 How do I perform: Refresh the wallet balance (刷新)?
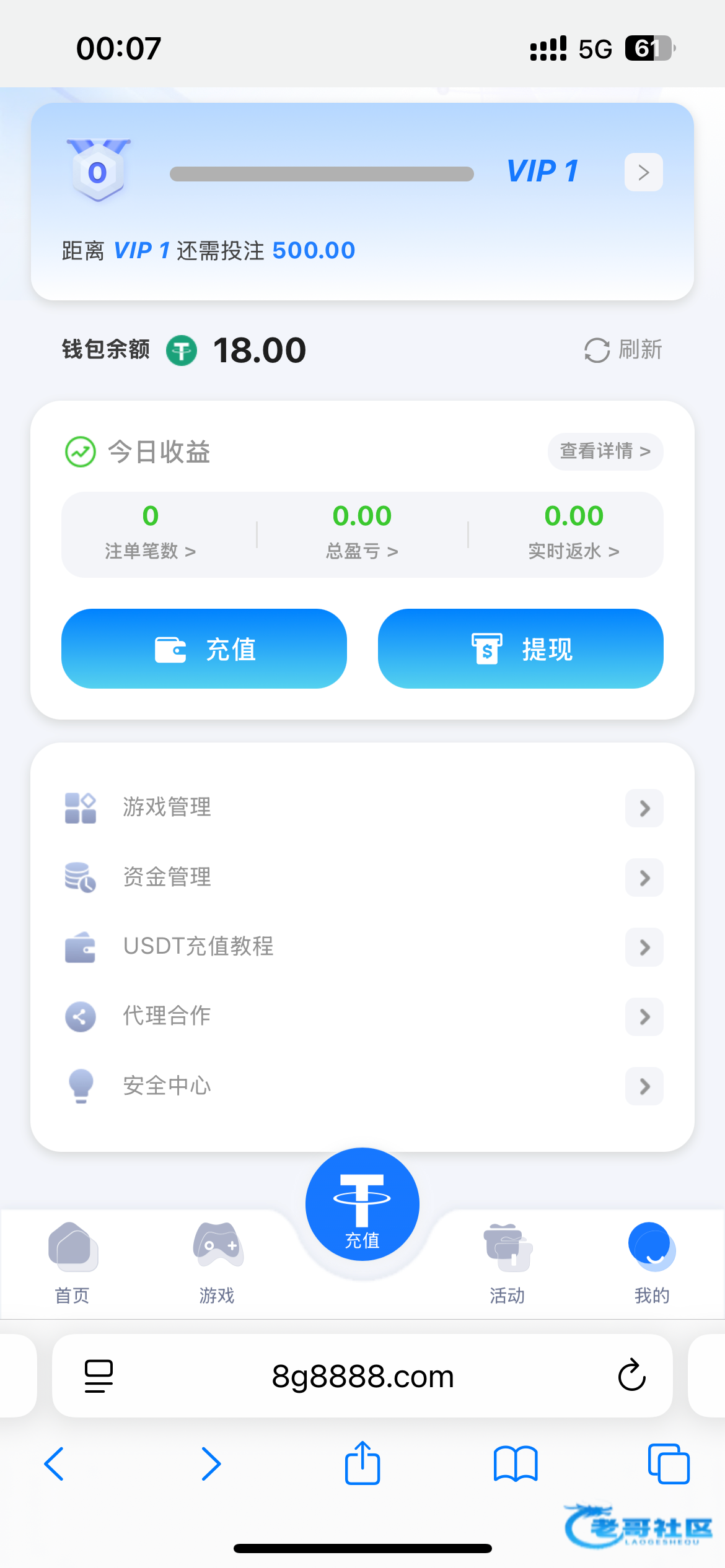[x=623, y=350]
